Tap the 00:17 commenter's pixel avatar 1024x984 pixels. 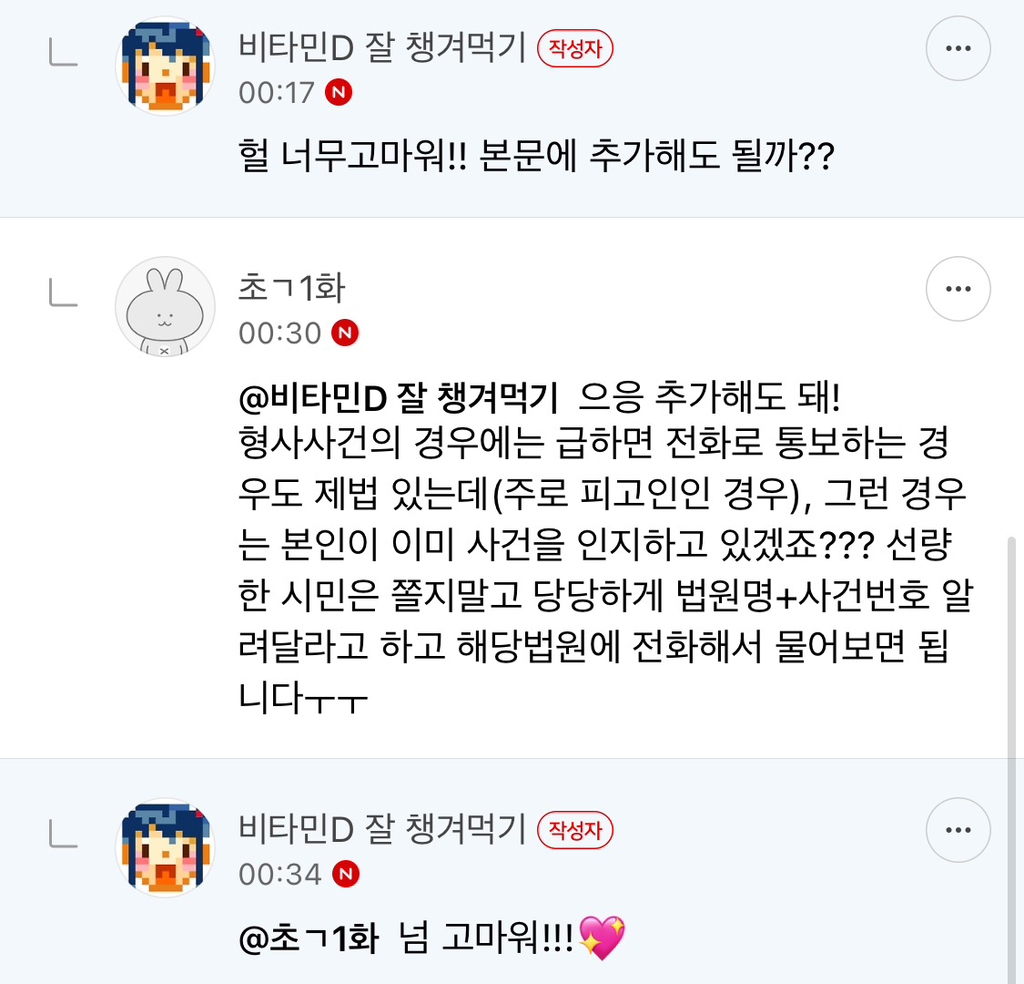(165, 66)
